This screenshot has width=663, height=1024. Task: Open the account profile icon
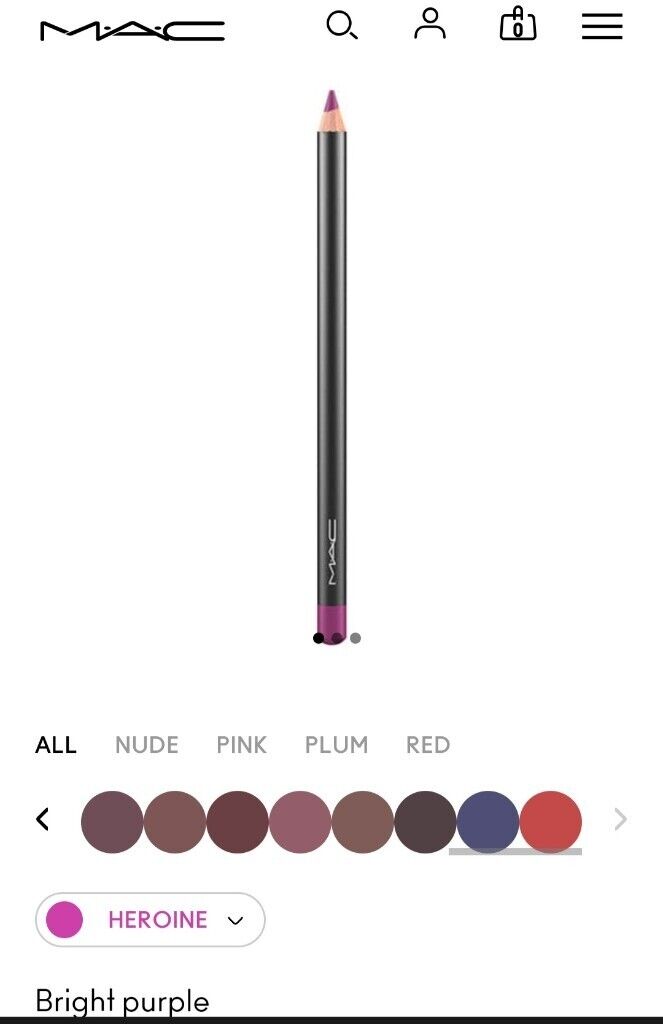(x=430, y=24)
